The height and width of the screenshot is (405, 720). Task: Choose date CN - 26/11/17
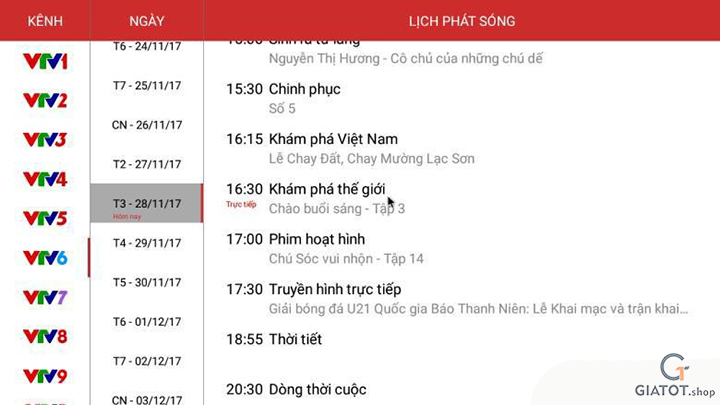pos(146,125)
